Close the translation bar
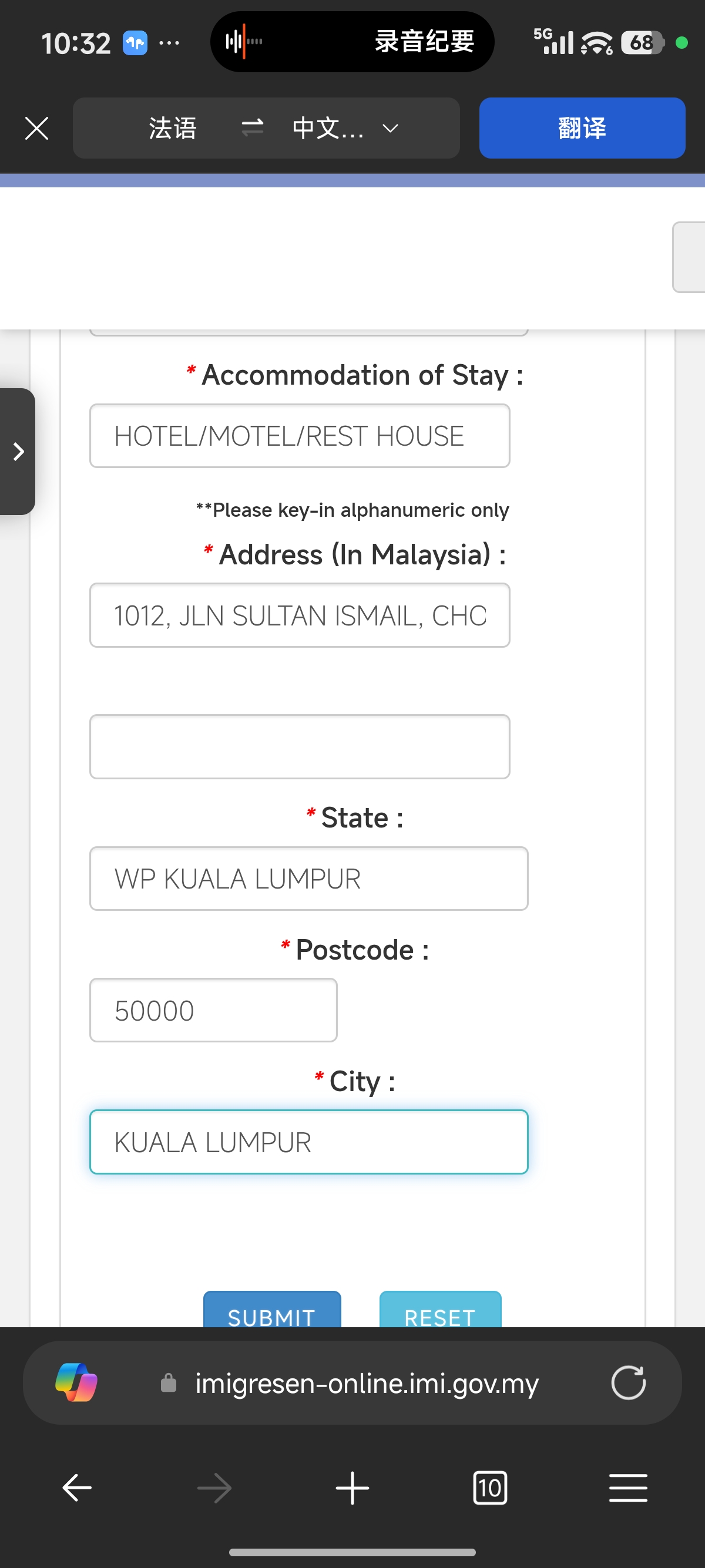The image size is (705, 1568). click(x=36, y=129)
